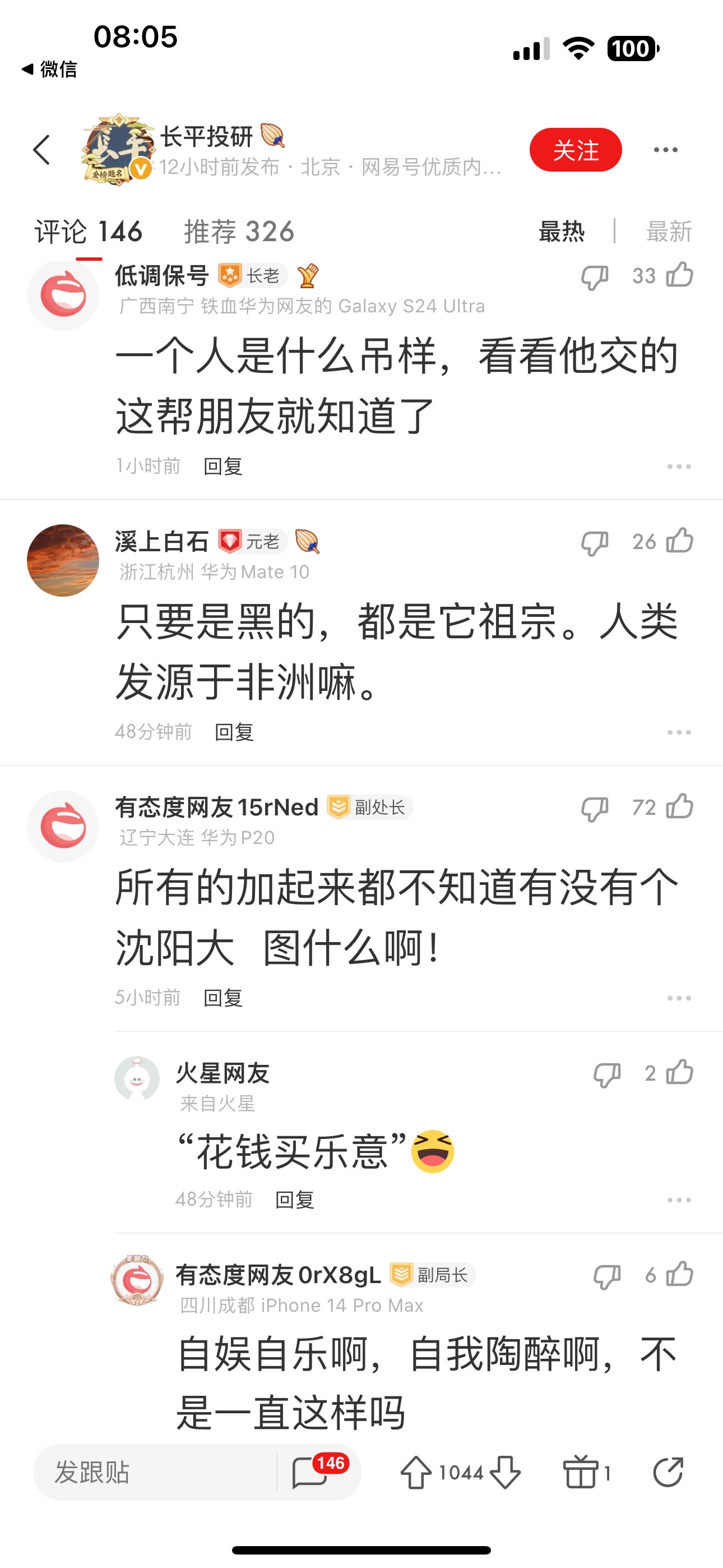Open the 发跟贴 comment input
Screen dimensions: 723x1568
155,1473
